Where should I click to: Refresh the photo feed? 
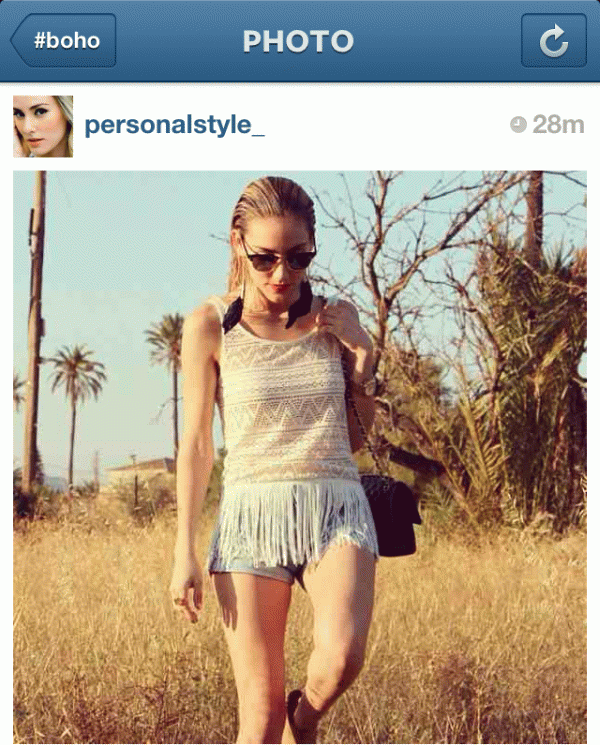553,41
